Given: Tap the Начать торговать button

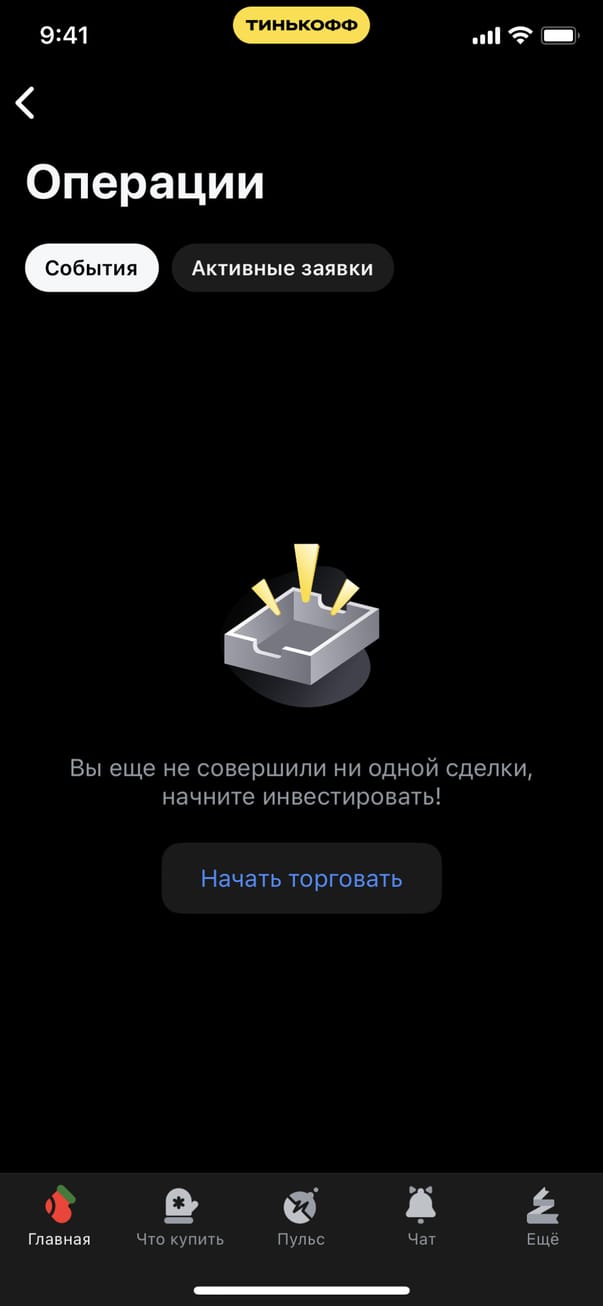Looking at the screenshot, I should 301,878.
